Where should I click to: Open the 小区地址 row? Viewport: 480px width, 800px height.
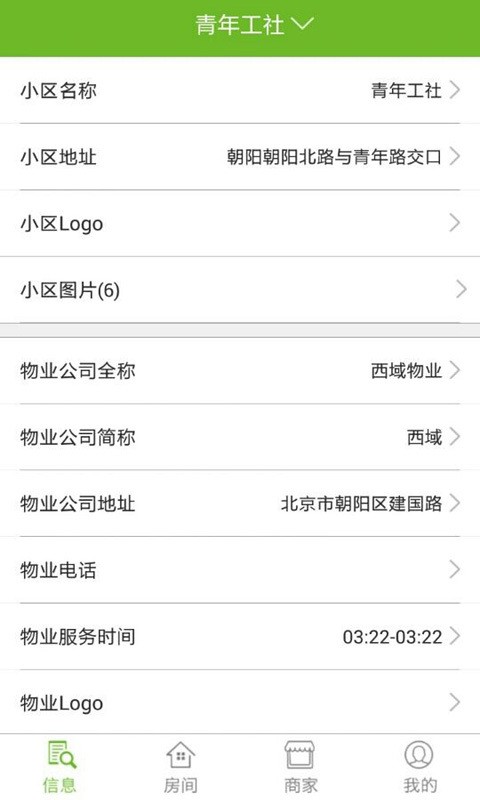(x=240, y=157)
